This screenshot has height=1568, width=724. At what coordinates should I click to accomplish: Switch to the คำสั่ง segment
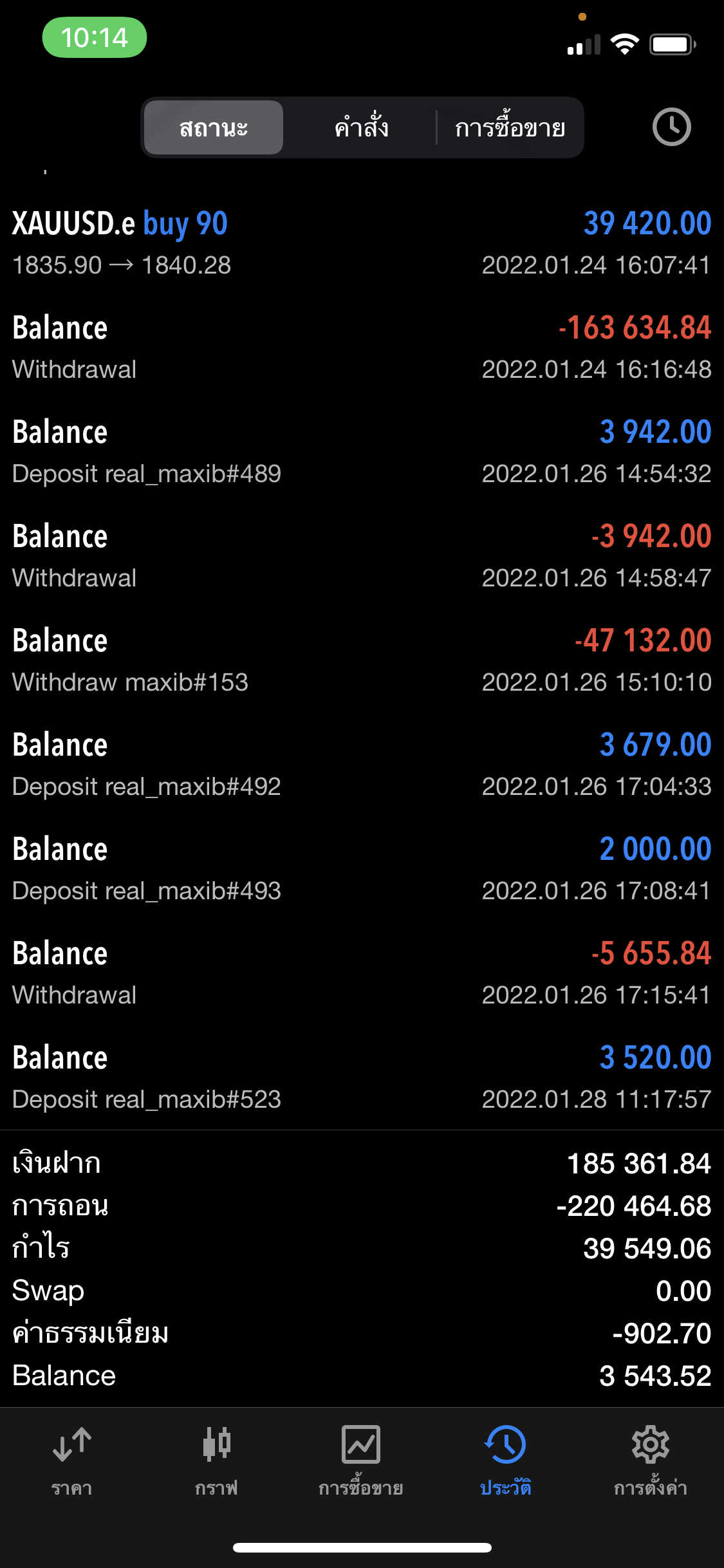click(361, 127)
